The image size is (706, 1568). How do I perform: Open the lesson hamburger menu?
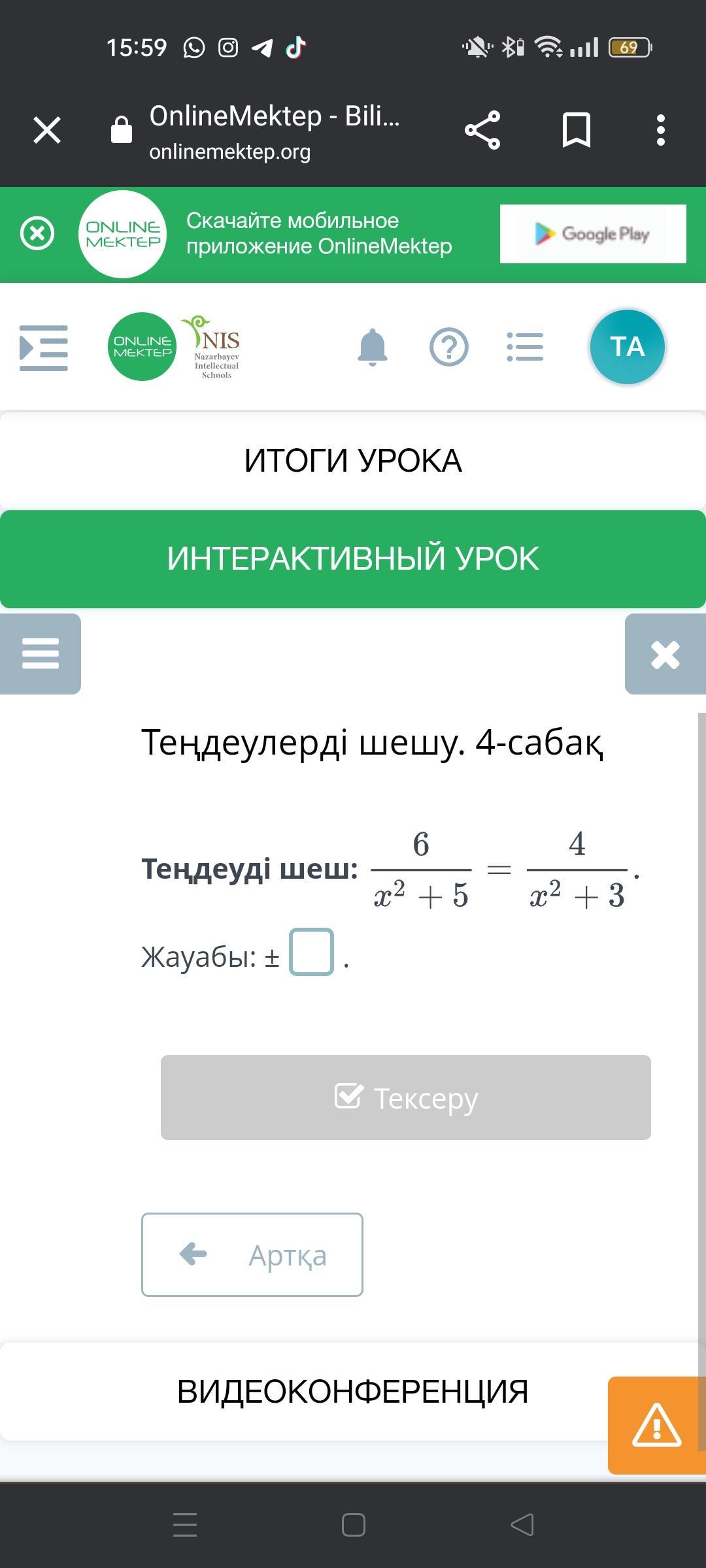pos(41,654)
